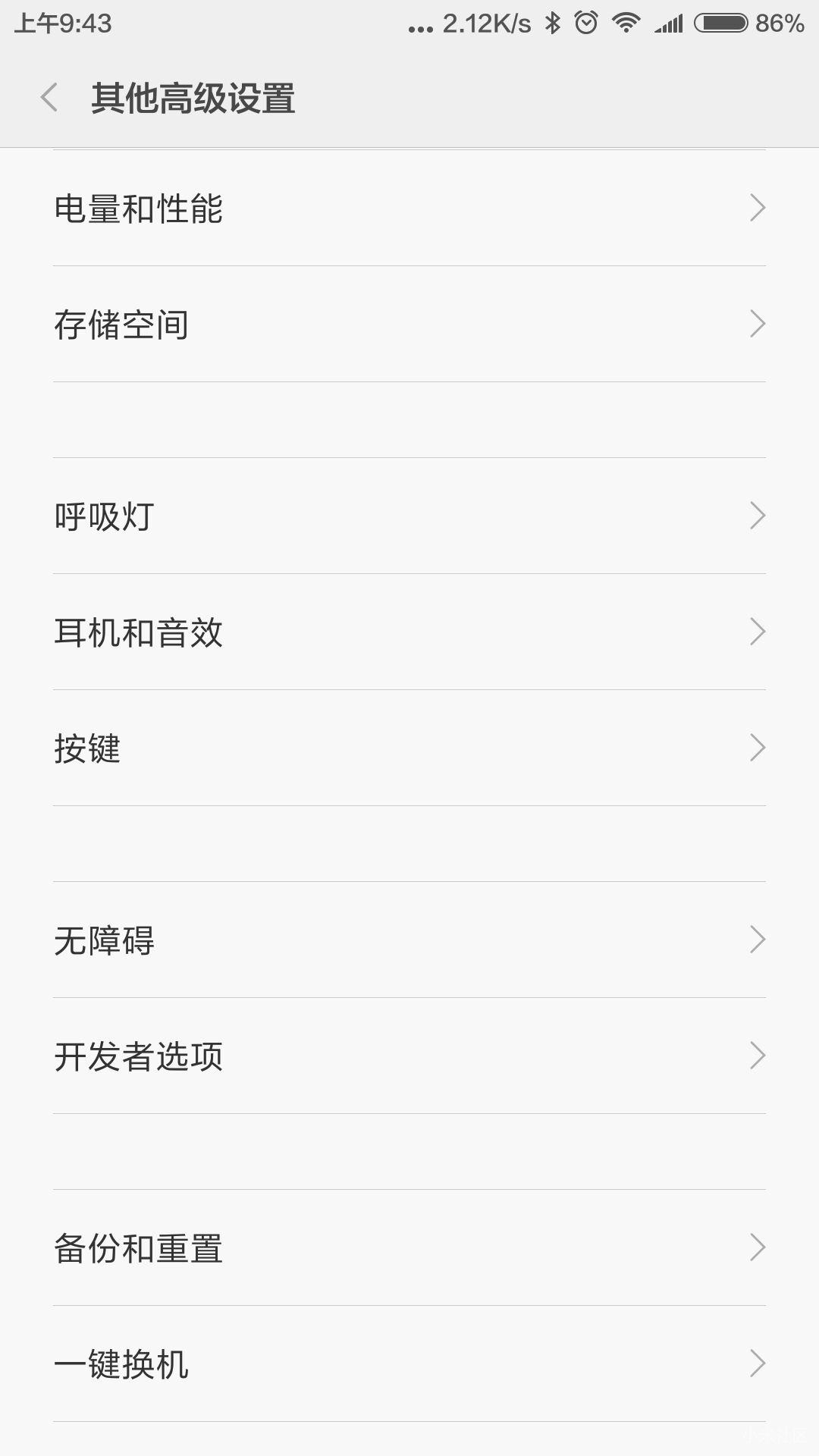Tap the battery icon in the status bar
This screenshot has height=1456, width=819.
tap(720, 24)
